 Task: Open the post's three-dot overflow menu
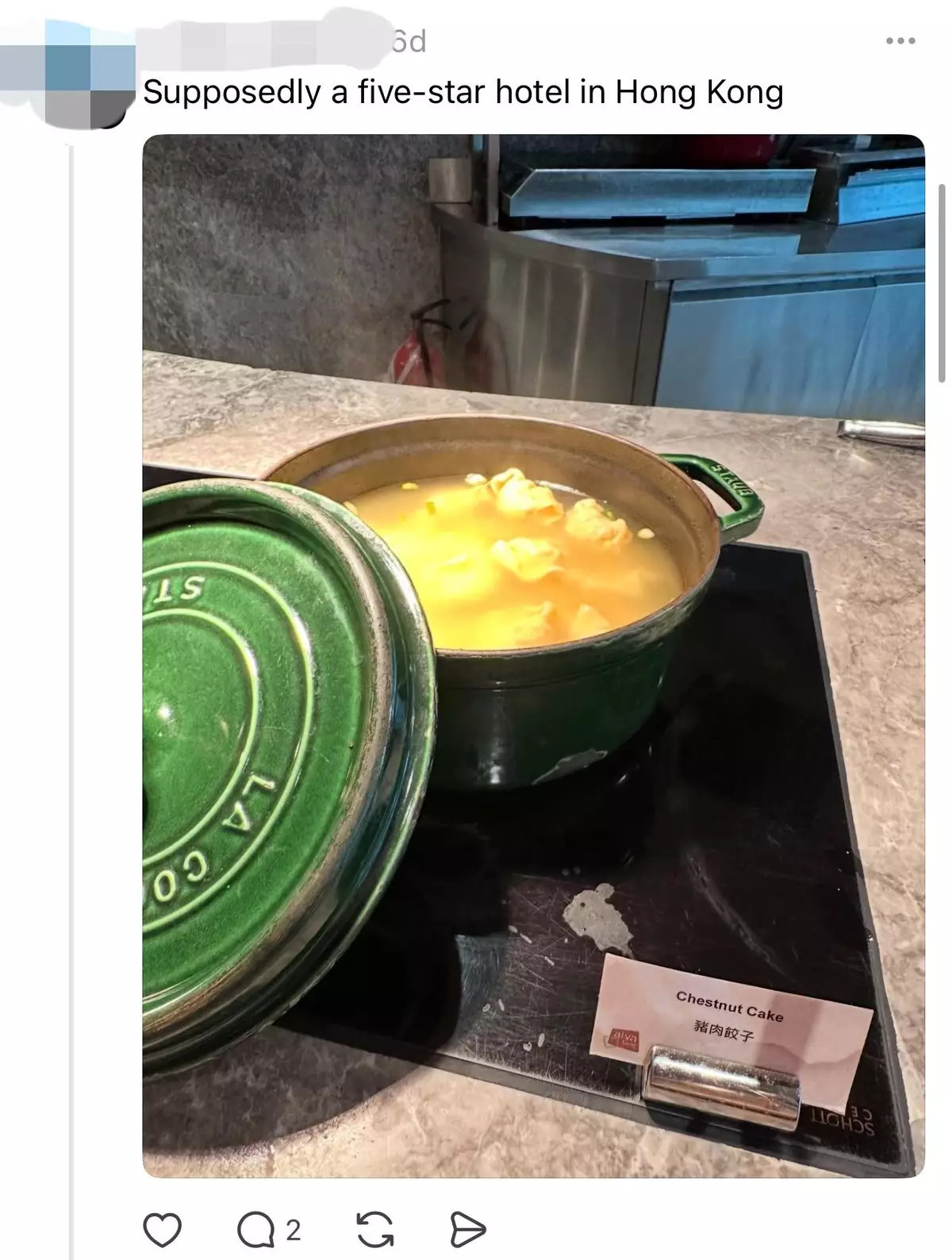click(x=900, y=41)
